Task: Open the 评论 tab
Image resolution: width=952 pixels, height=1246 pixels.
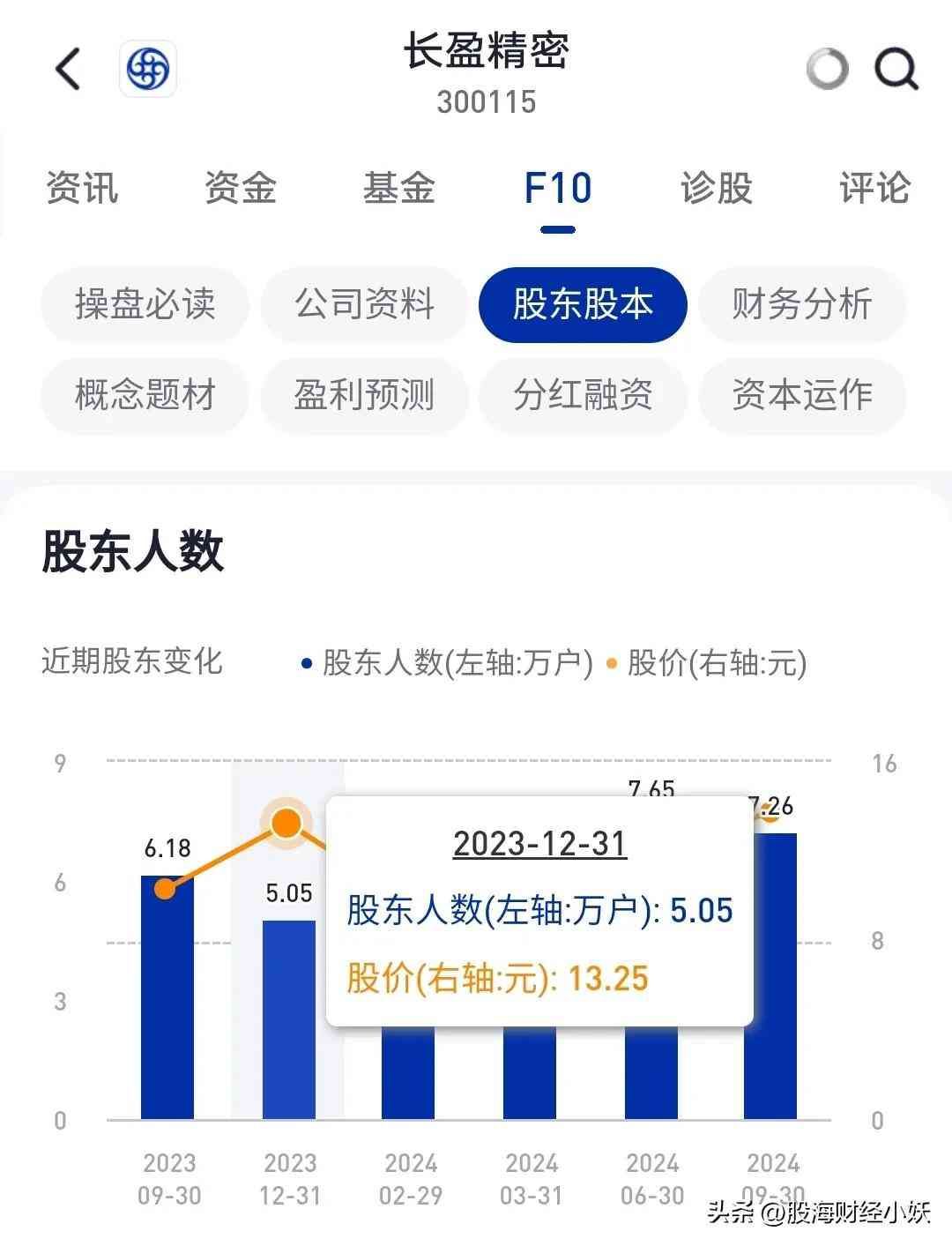Action: [x=874, y=188]
